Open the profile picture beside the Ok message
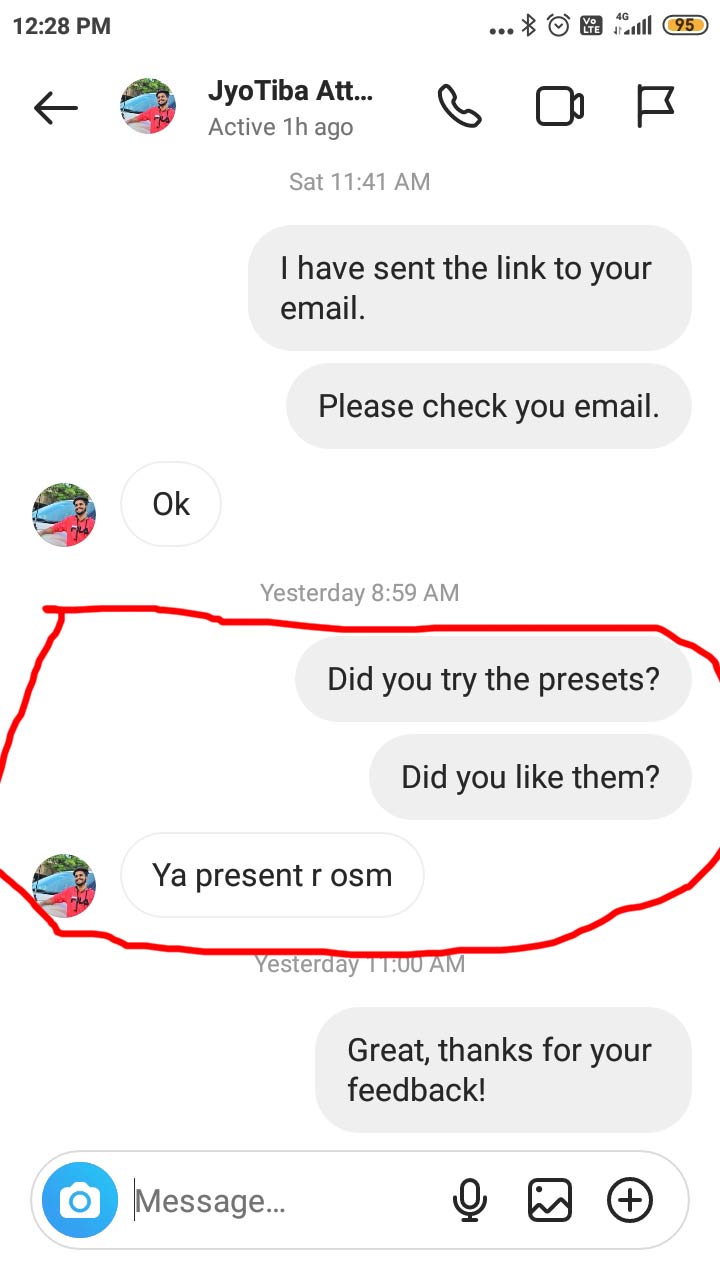The height and width of the screenshot is (1280, 720). pos(64,515)
